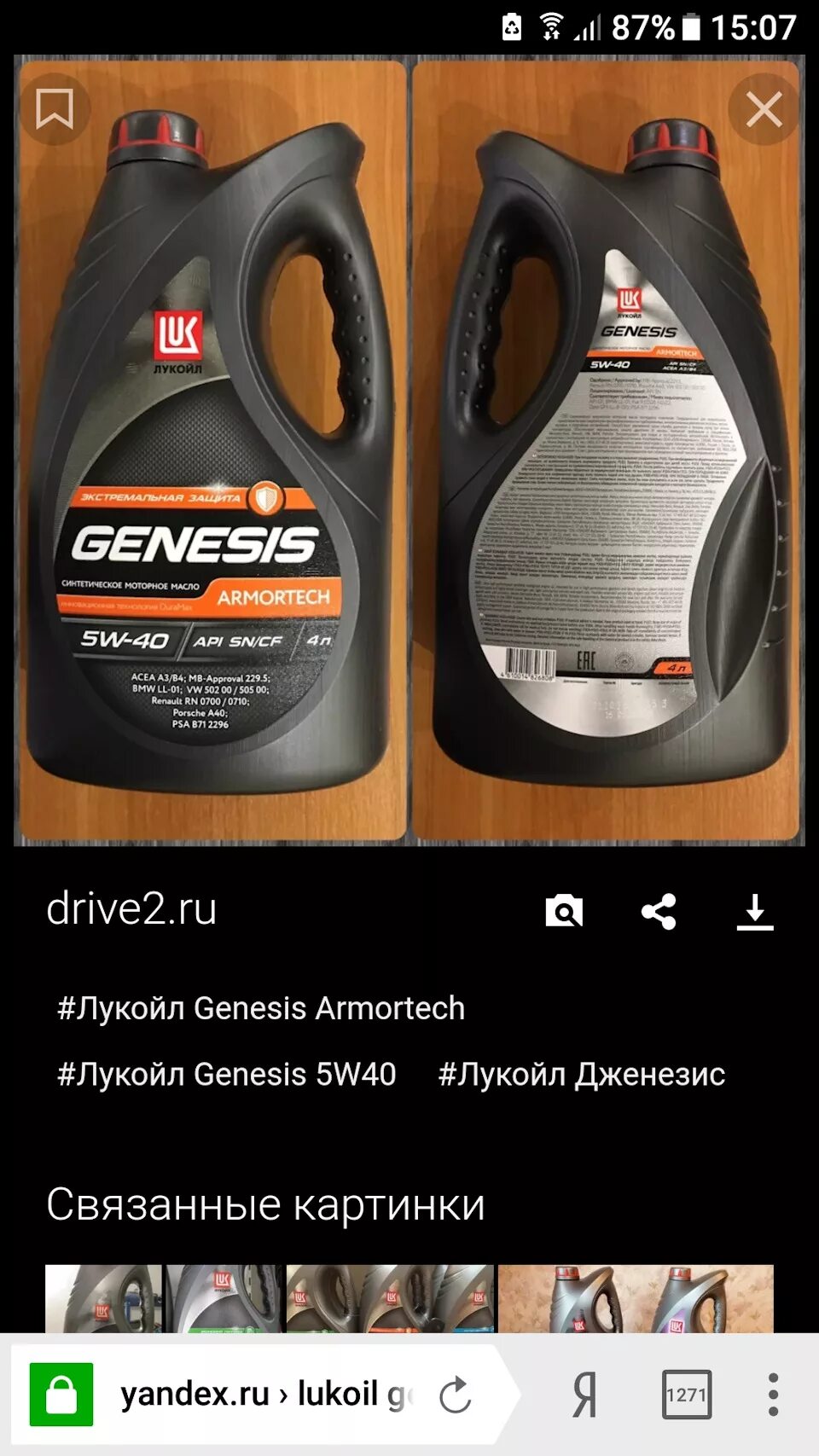View the site security lock info

point(61,1395)
